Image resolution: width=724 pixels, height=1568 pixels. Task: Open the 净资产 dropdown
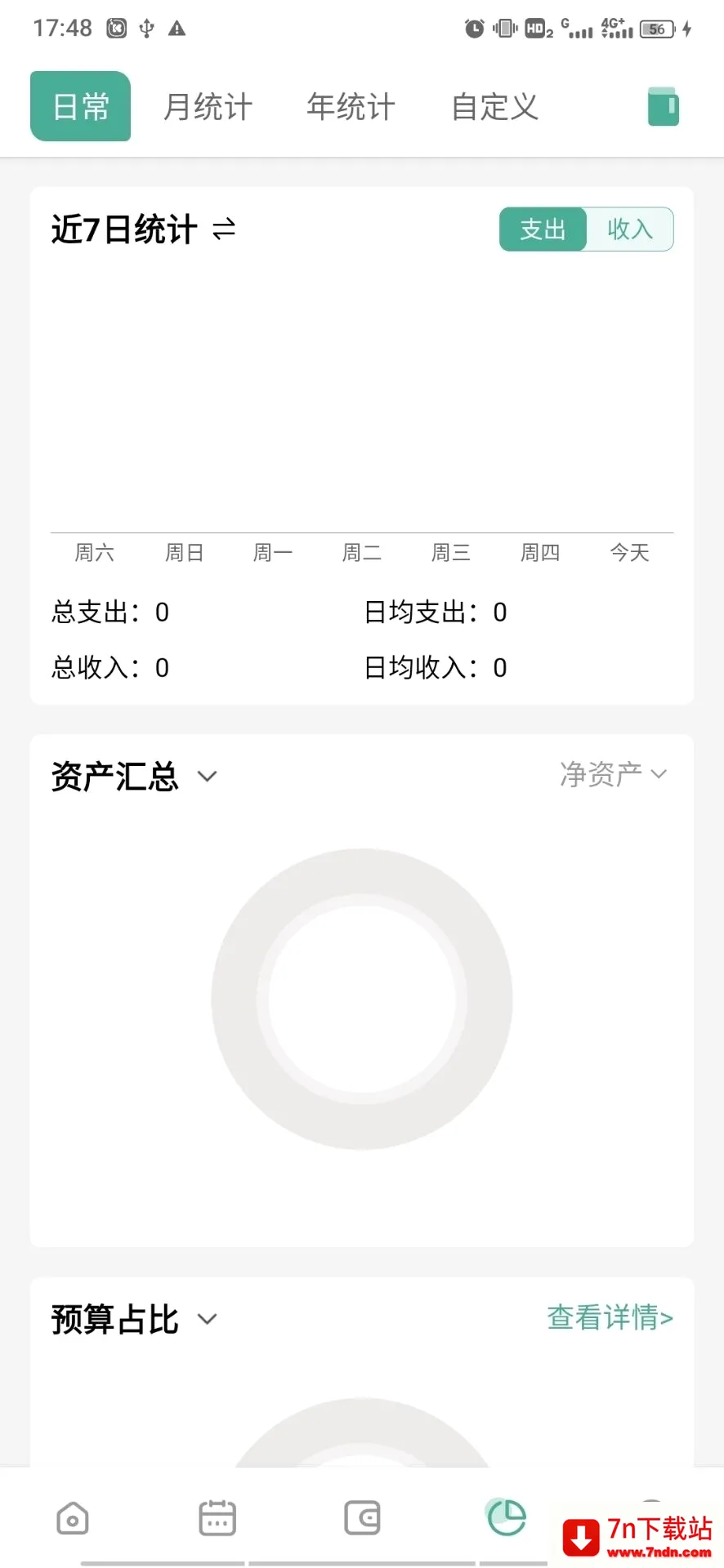point(613,774)
